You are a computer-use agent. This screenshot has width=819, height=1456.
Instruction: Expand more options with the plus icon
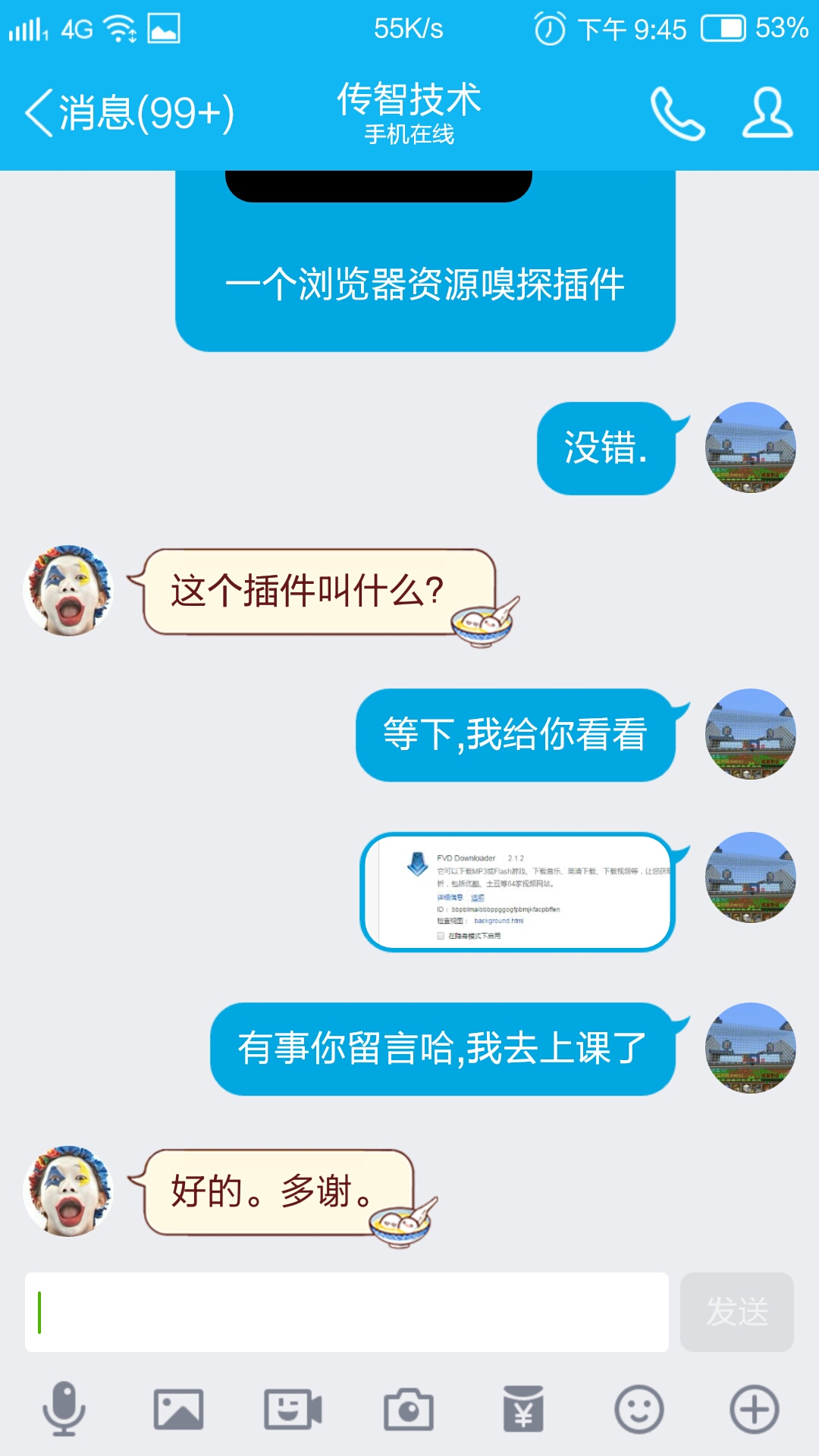click(x=755, y=1410)
